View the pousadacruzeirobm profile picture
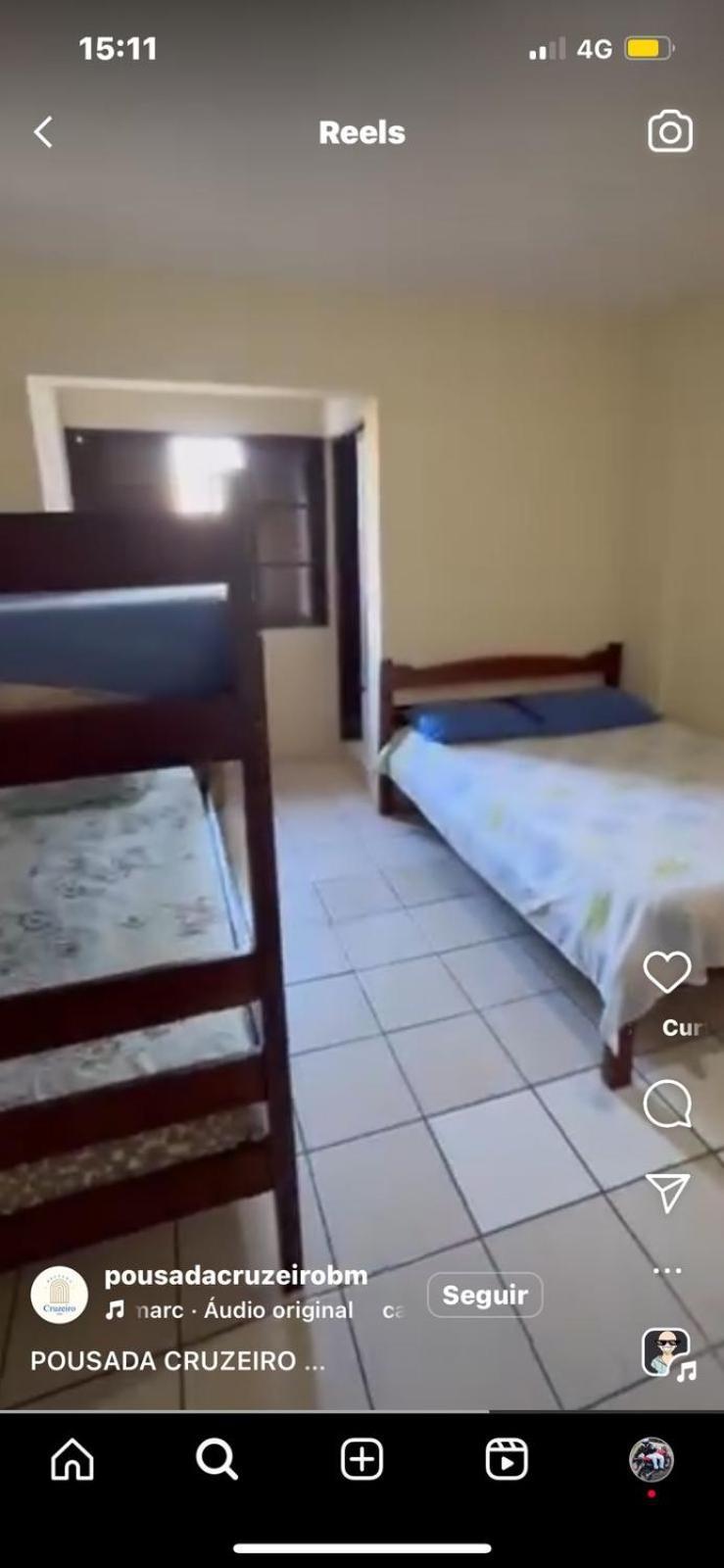 (x=59, y=1295)
